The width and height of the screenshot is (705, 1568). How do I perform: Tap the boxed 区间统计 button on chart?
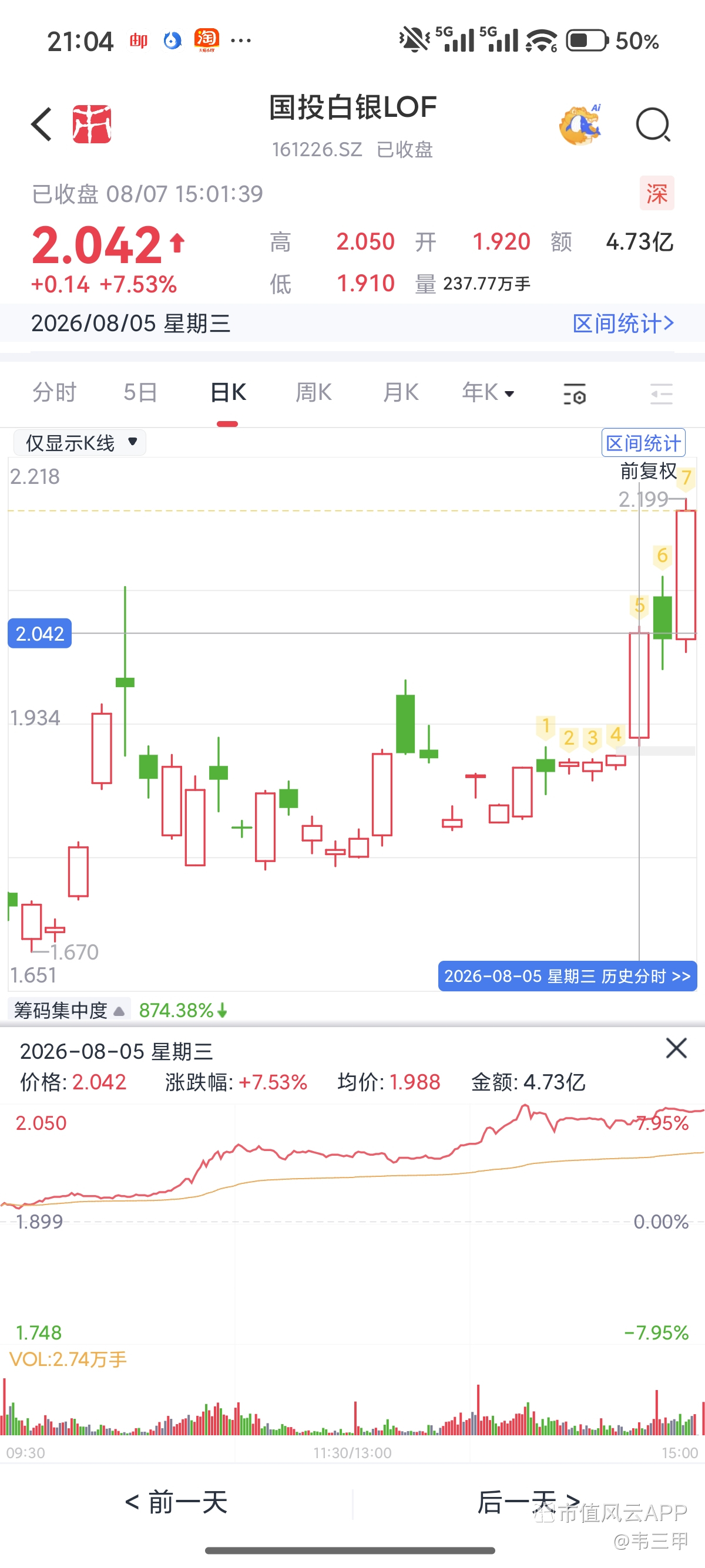pos(643,443)
